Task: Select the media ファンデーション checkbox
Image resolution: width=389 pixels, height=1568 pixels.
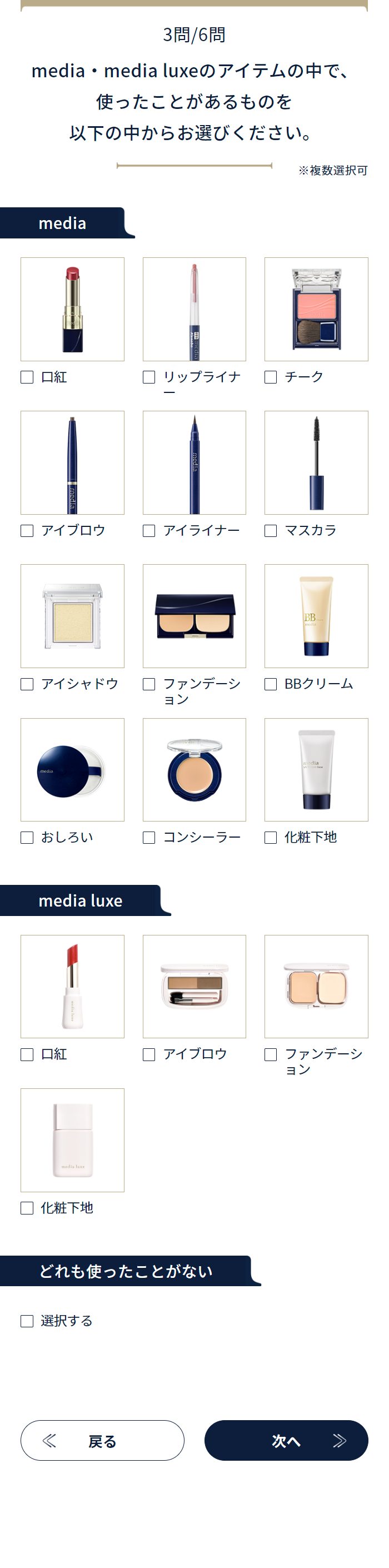Action: [148, 684]
